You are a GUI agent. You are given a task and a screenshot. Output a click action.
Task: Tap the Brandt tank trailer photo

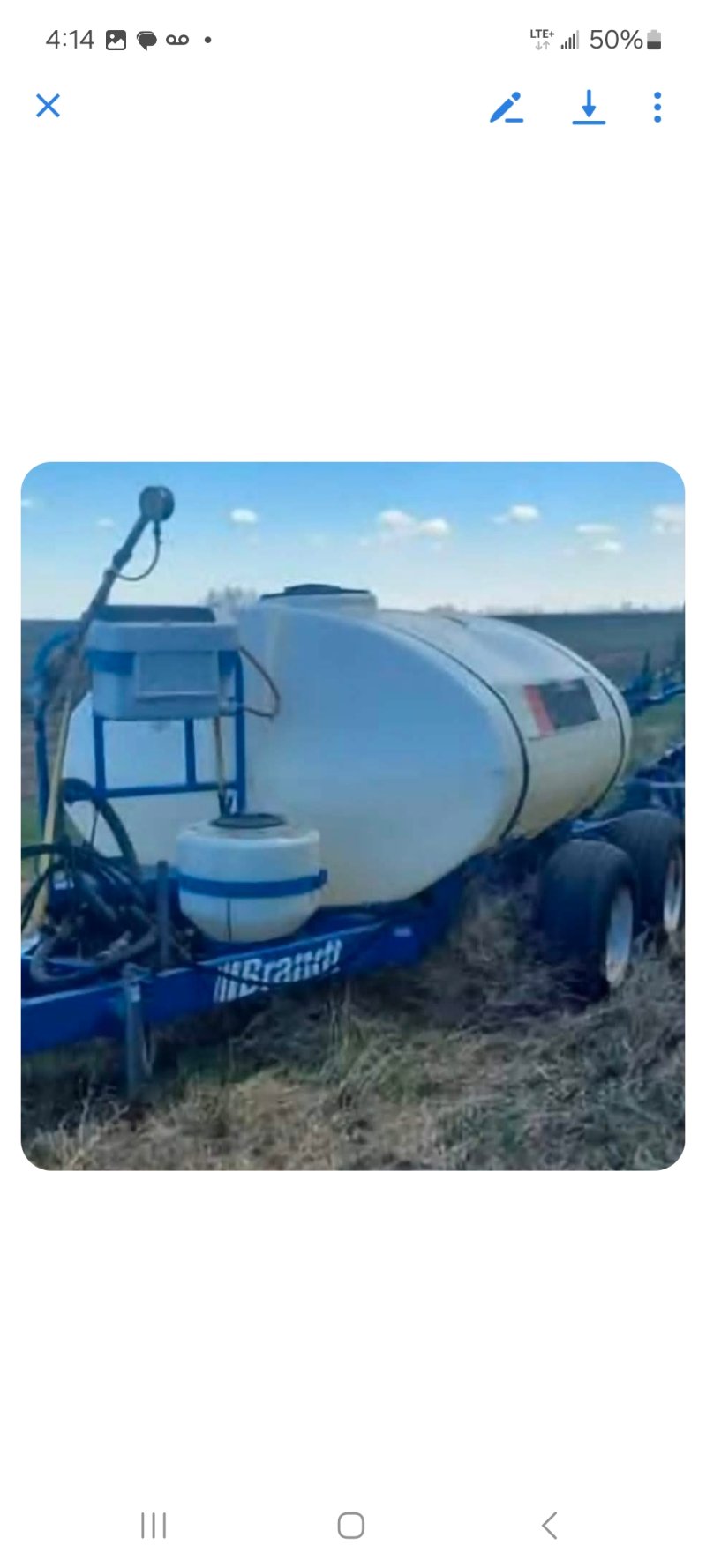pyautogui.click(x=353, y=816)
